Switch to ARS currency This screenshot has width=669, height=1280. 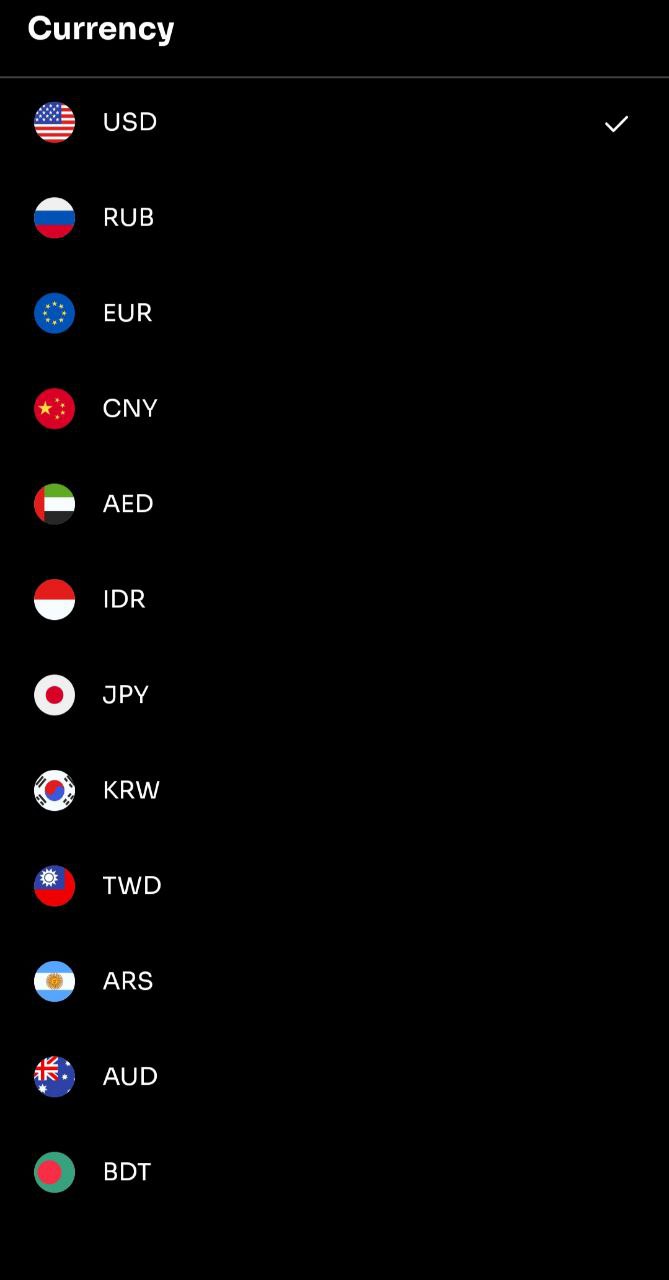pos(128,981)
